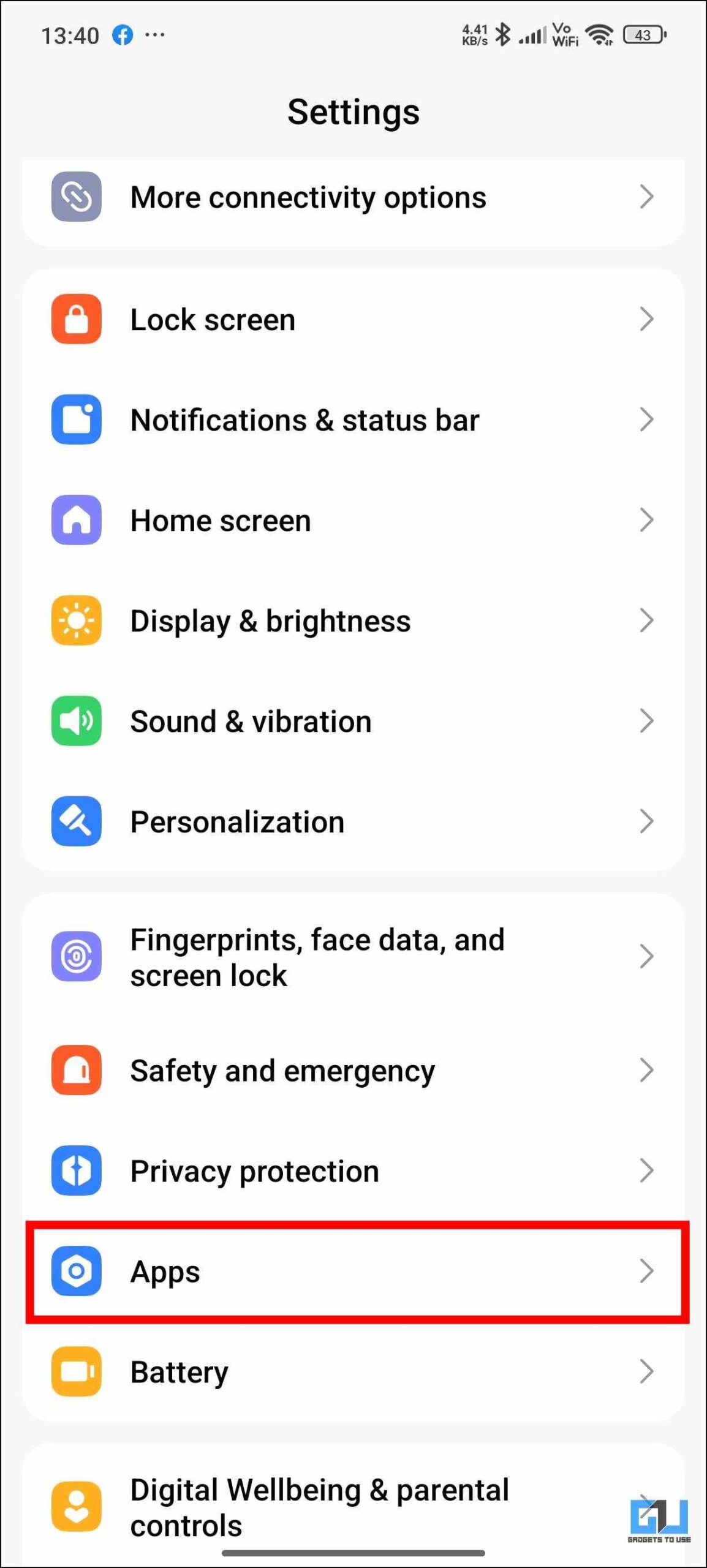Open Digital Wellbeing & parental controls
707x1568 pixels.
coord(353,1507)
